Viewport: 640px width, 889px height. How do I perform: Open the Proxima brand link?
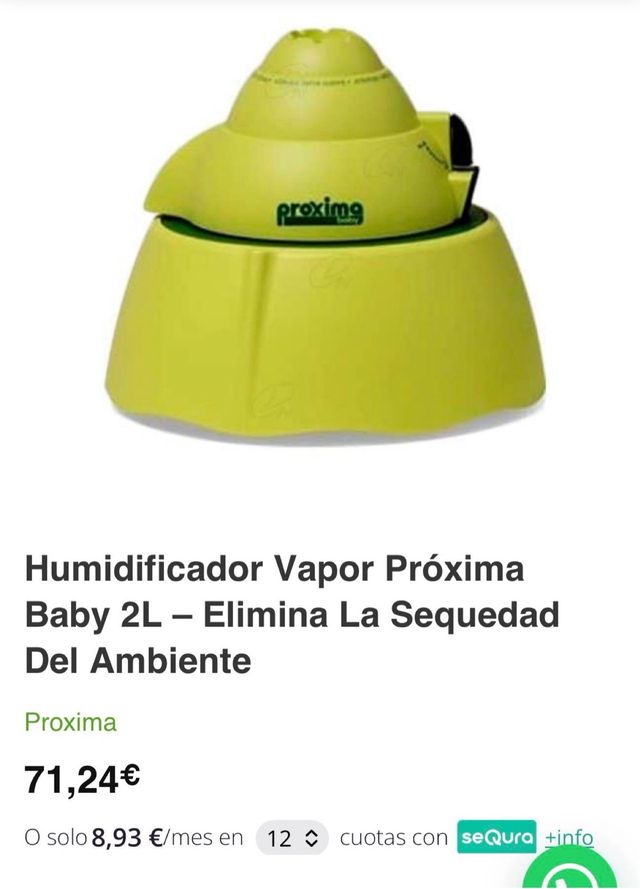click(70, 722)
